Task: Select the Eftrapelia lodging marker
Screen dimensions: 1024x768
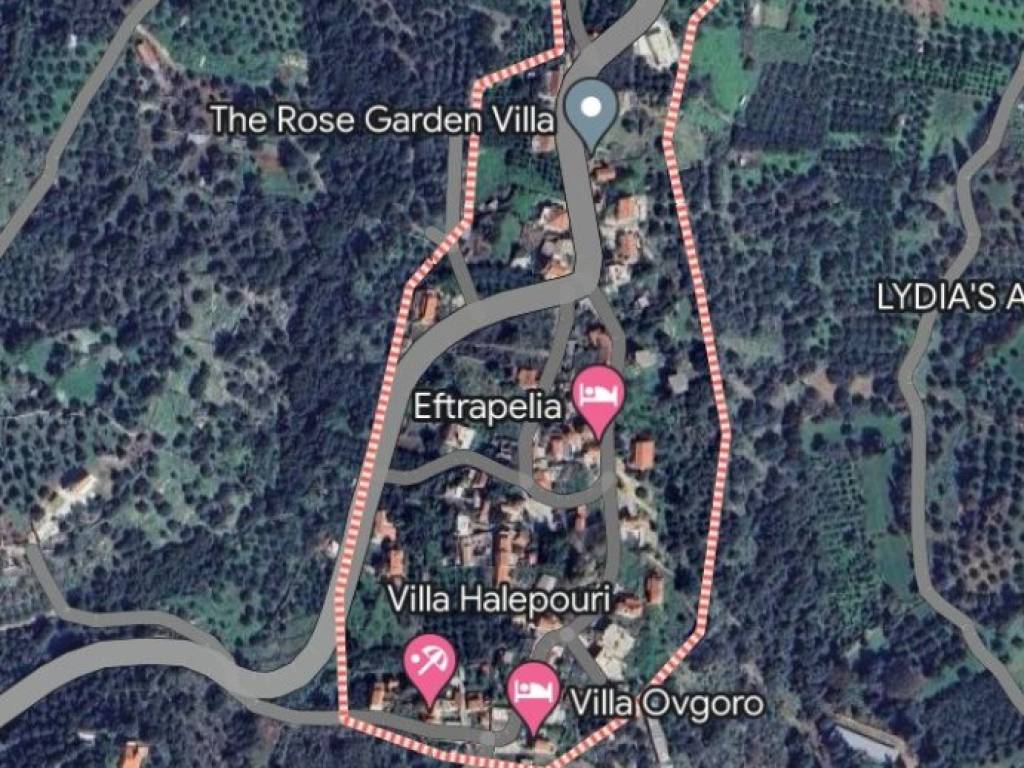Action: pos(599,394)
